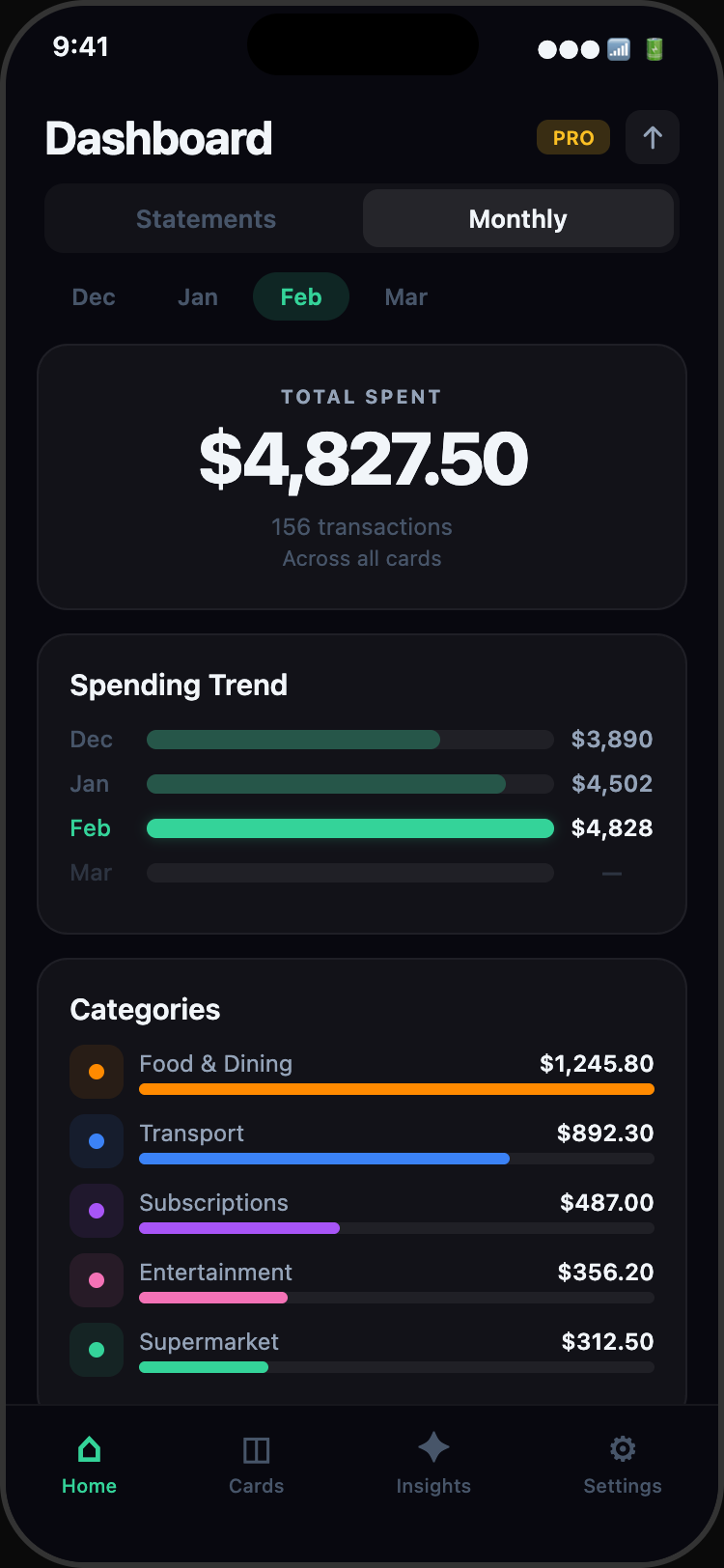The width and height of the screenshot is (724, 1568).
Task: Open the Supermarket category
Action: 362,1350
